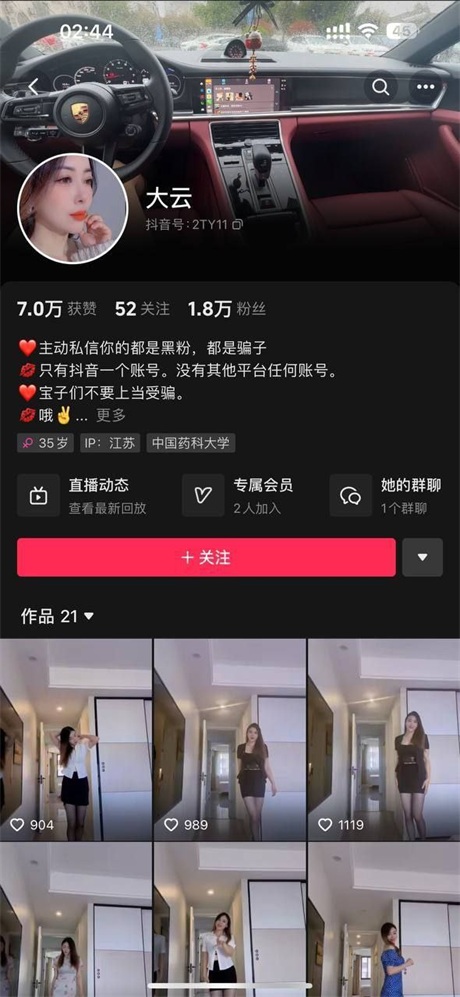
Task: Play the video with 989 likes
Action: coord(230,740)
